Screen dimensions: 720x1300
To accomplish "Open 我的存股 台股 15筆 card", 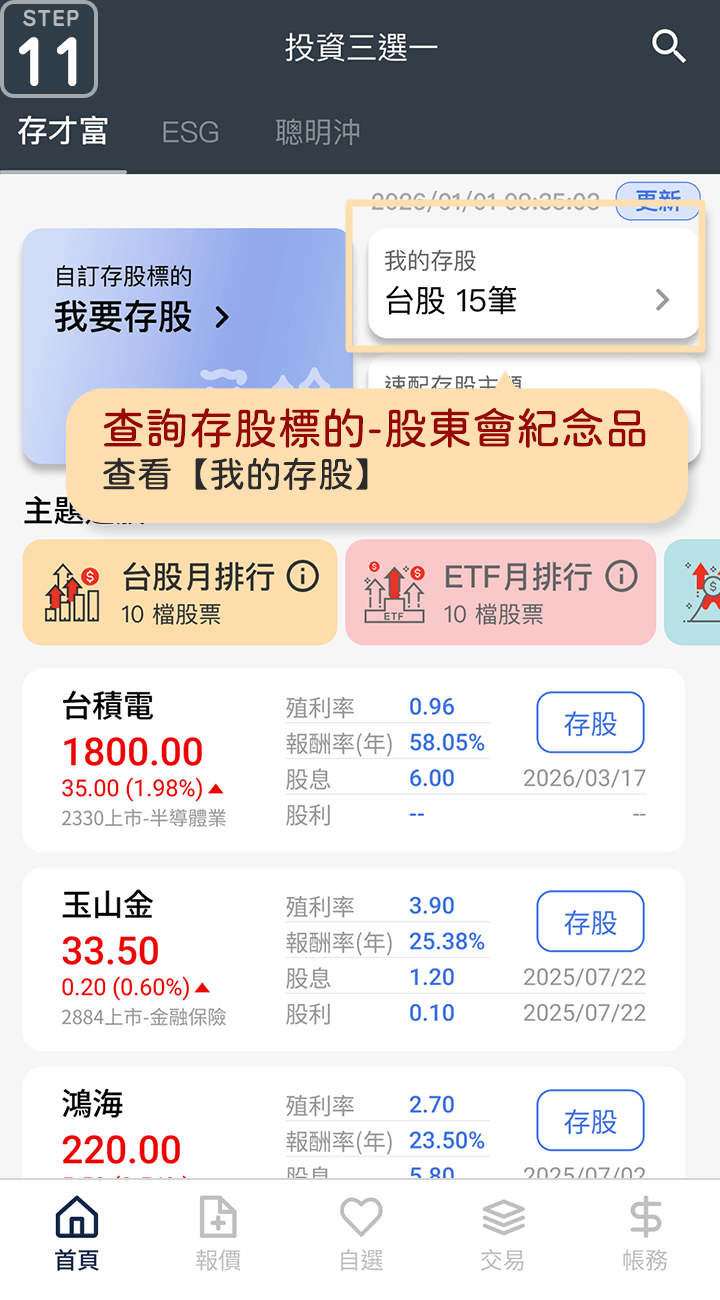I will tap(532, 284).
